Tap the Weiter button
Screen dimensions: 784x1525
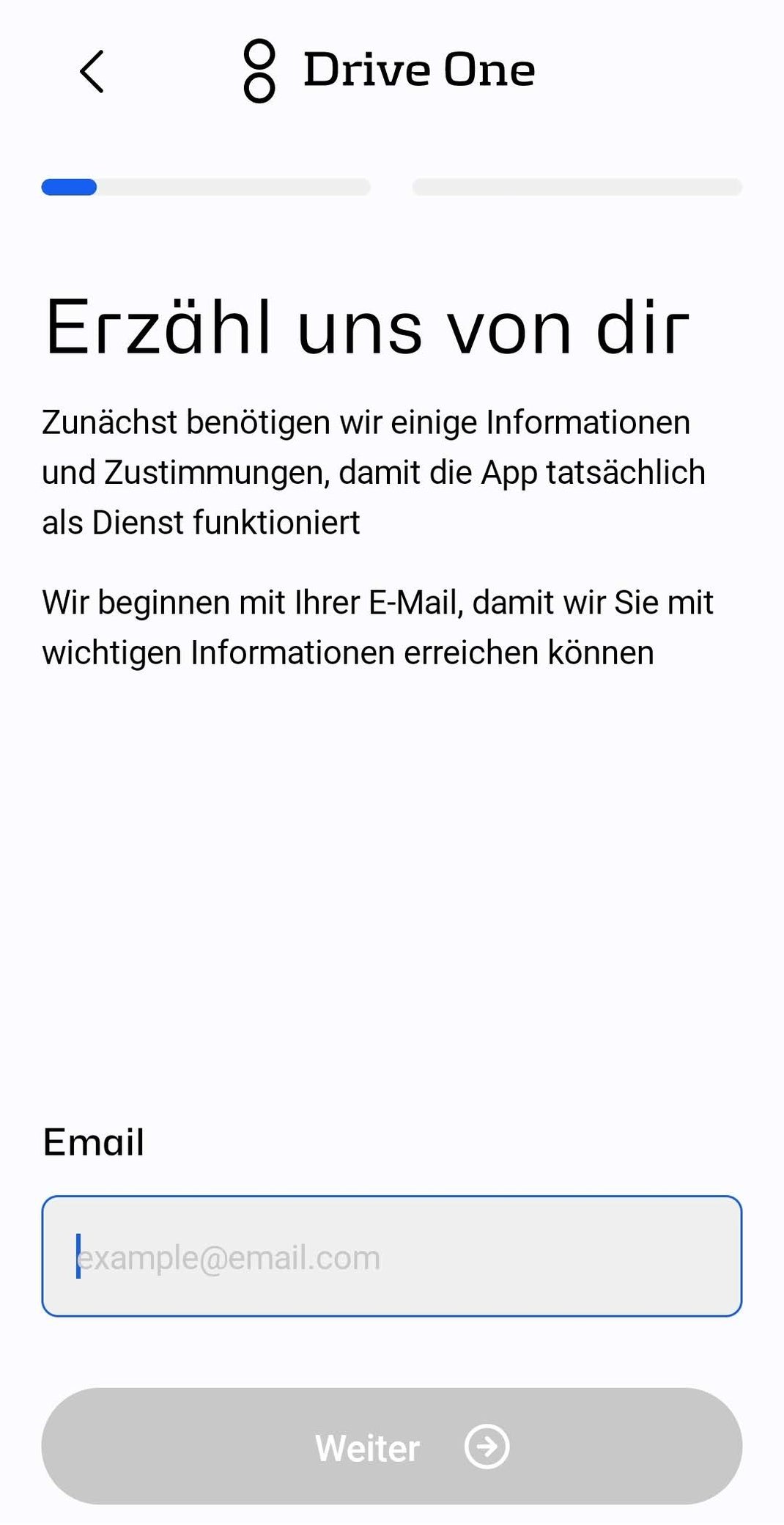point(391,1447)
